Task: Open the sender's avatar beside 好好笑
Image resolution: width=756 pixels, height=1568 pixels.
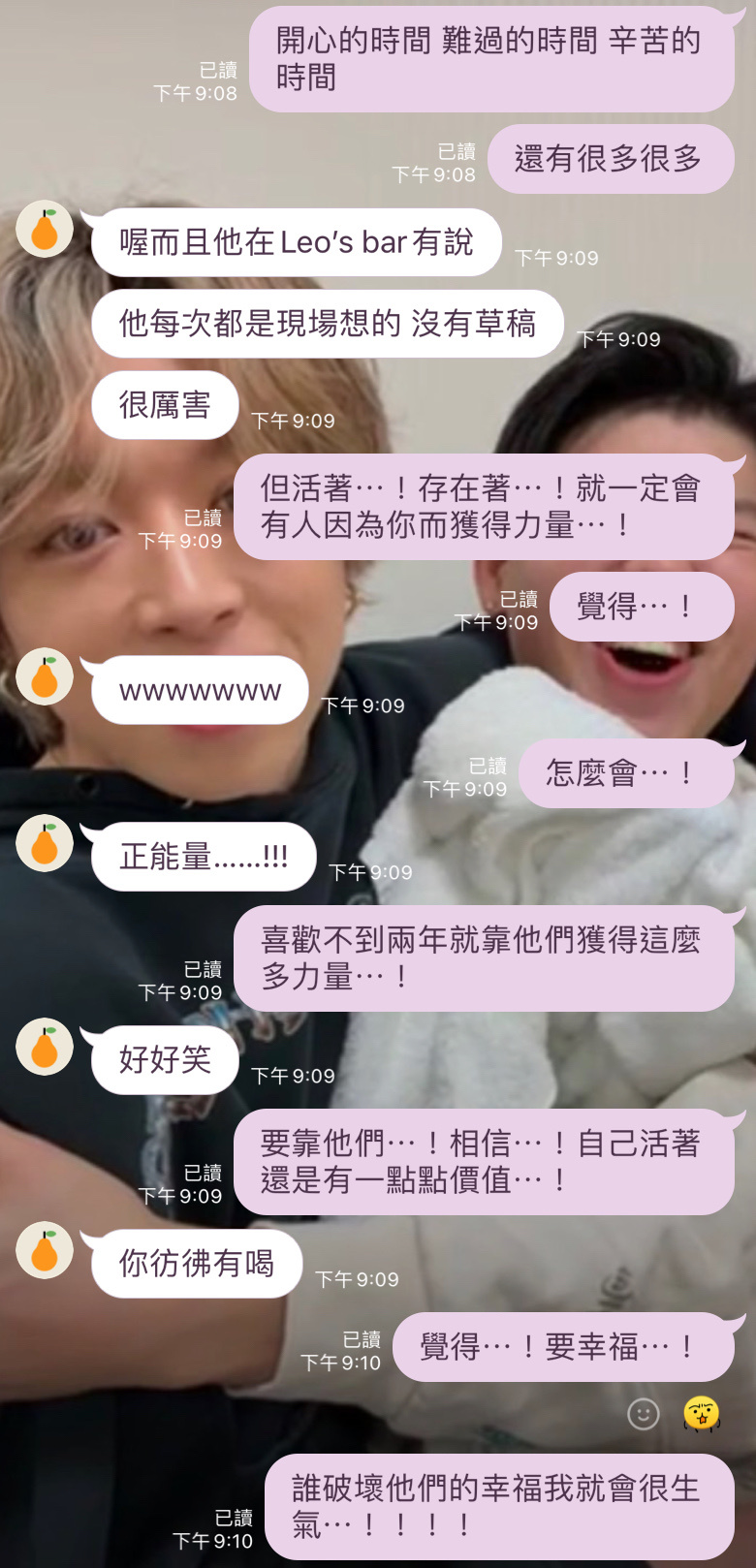Action: point(45,1047)
